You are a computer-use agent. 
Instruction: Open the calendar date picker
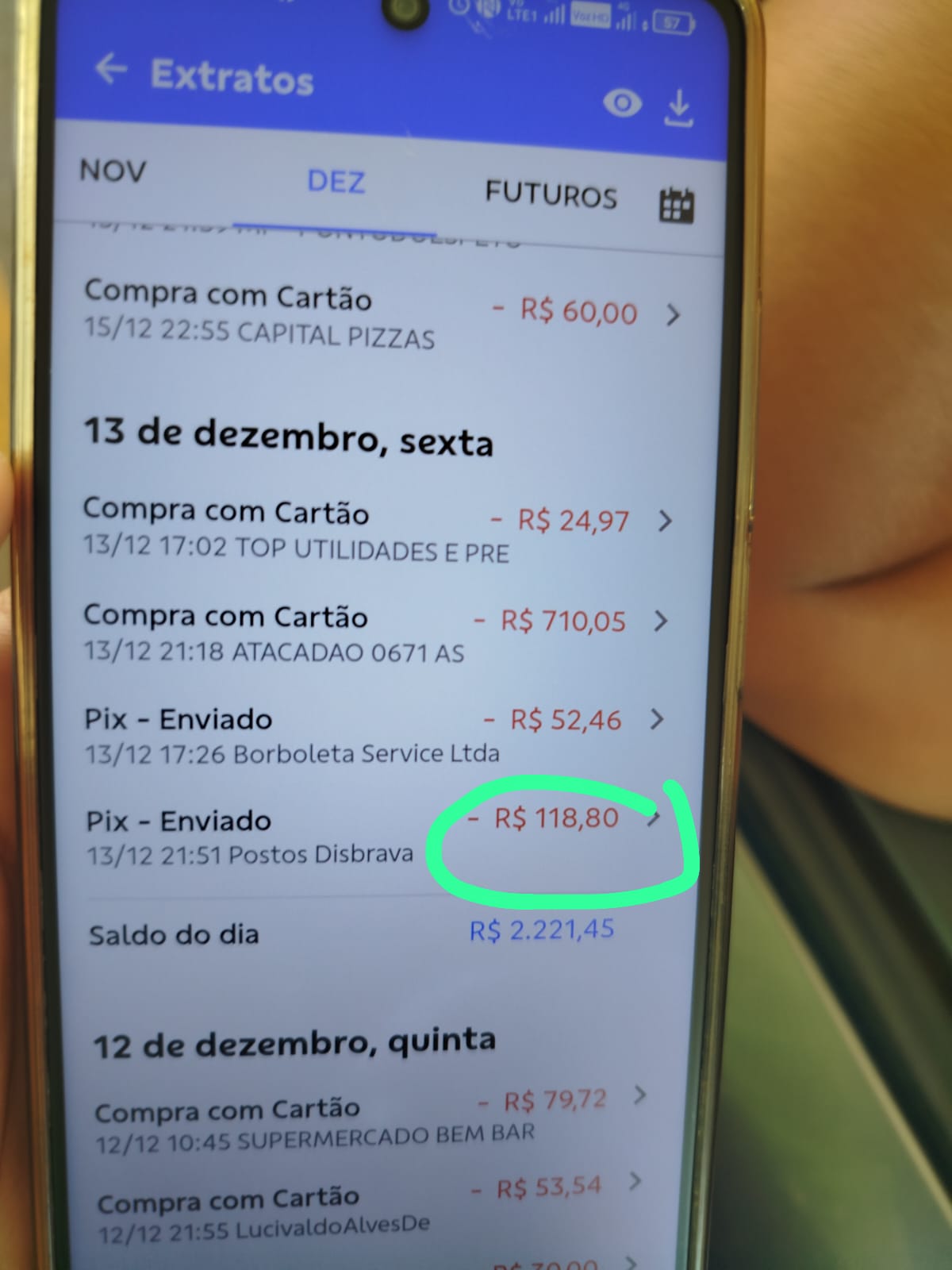tap(677, 205)
